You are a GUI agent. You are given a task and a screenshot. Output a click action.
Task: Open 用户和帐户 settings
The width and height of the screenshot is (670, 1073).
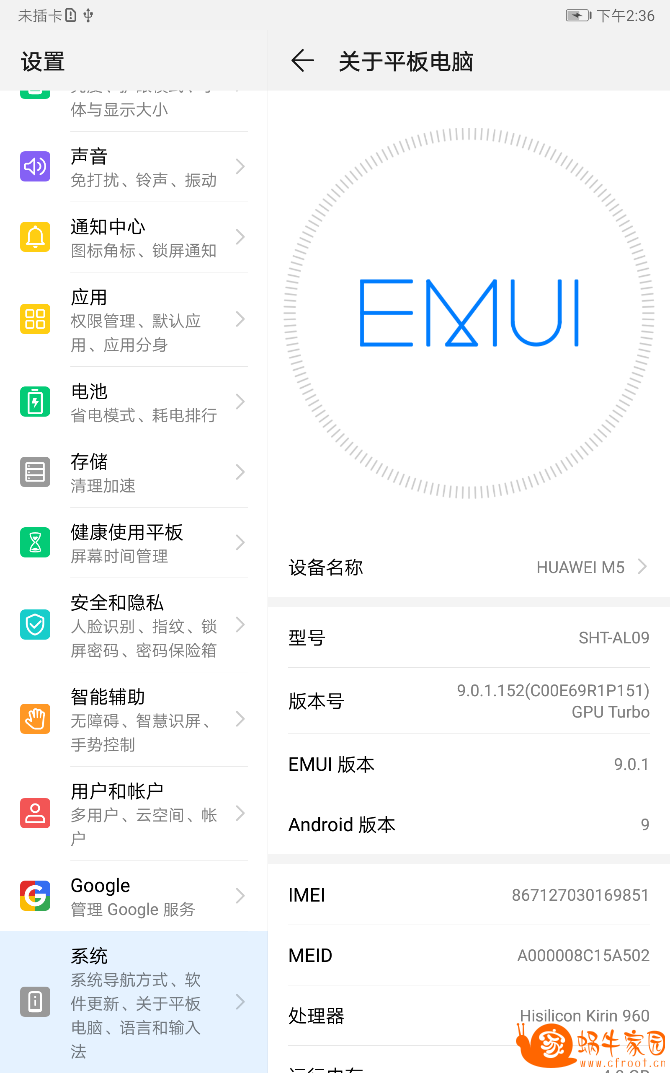pos(134,814)
